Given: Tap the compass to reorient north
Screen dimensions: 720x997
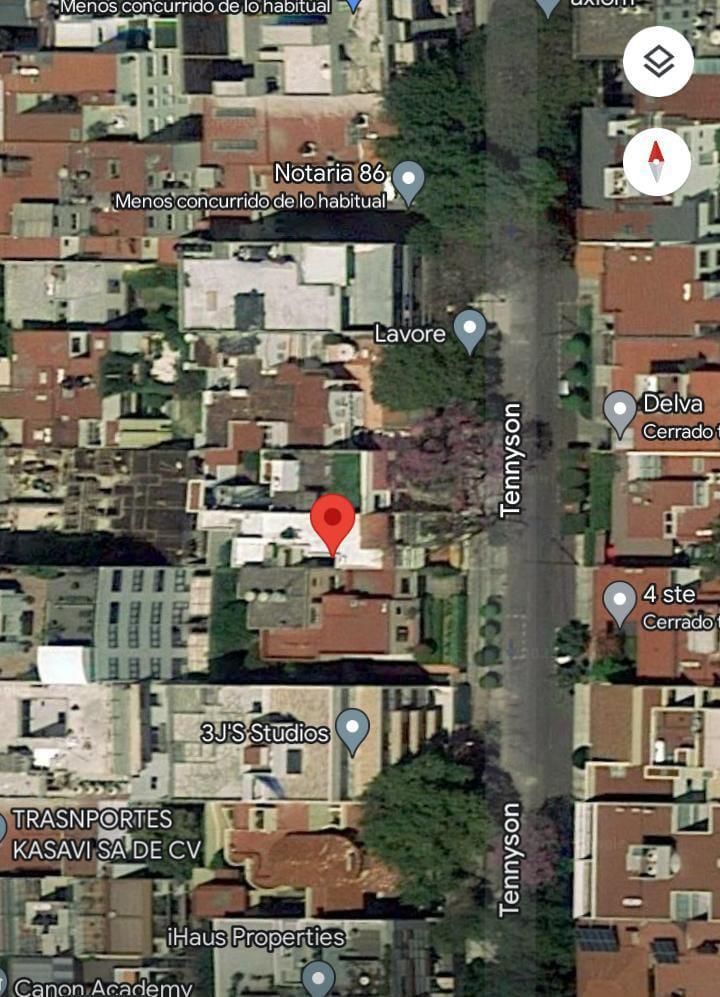Looking at the screenshot, I should tap(657, 162).
